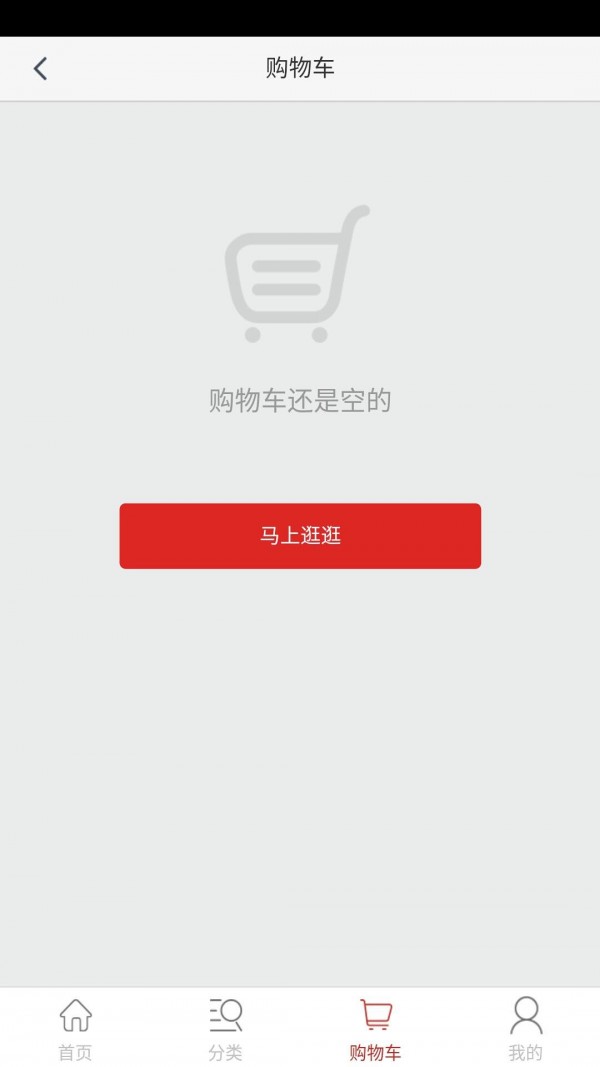Go back using the top-left arrow
The height and width of the screenshot is (1067, 600).
pos(40,68)
